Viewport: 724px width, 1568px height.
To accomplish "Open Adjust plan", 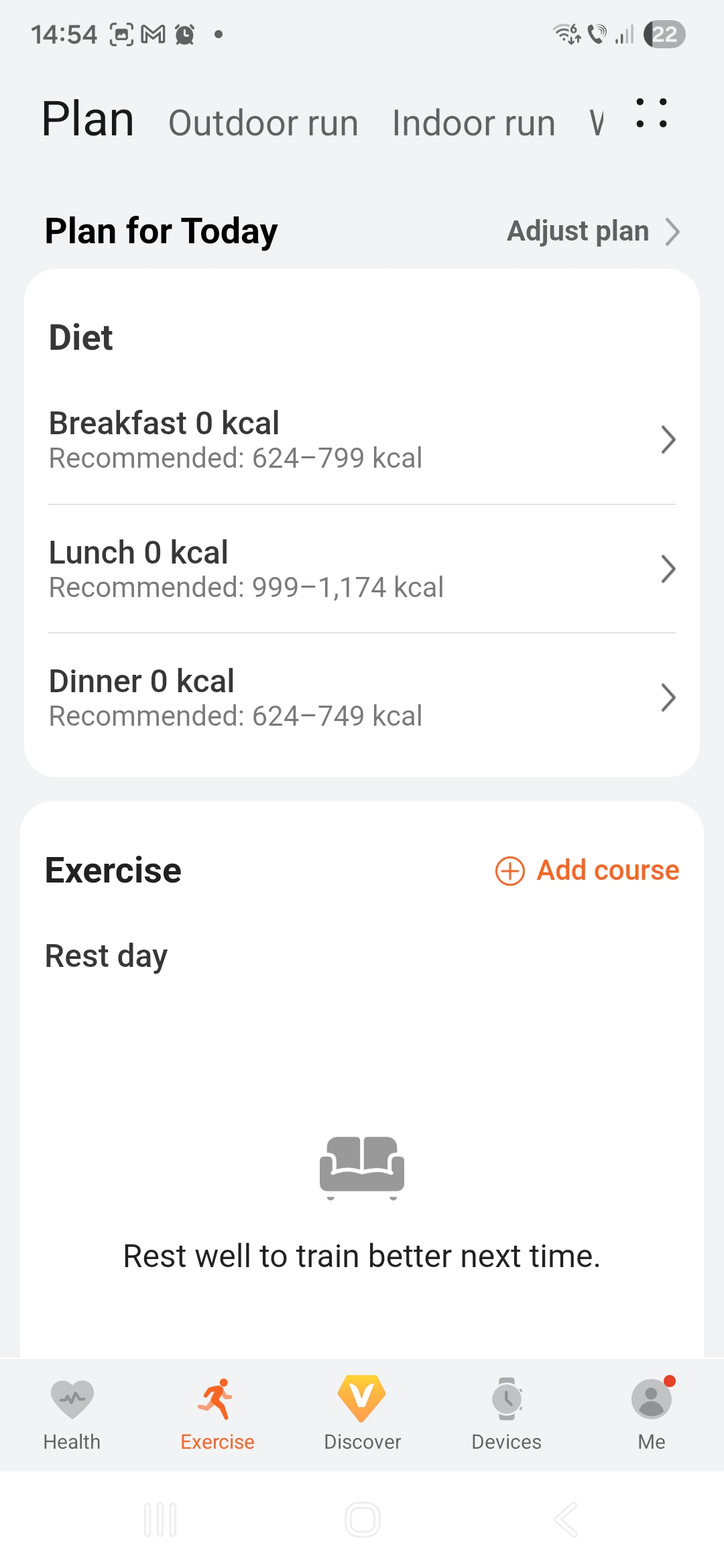I will pyautogui.click(x=593, y=231).
